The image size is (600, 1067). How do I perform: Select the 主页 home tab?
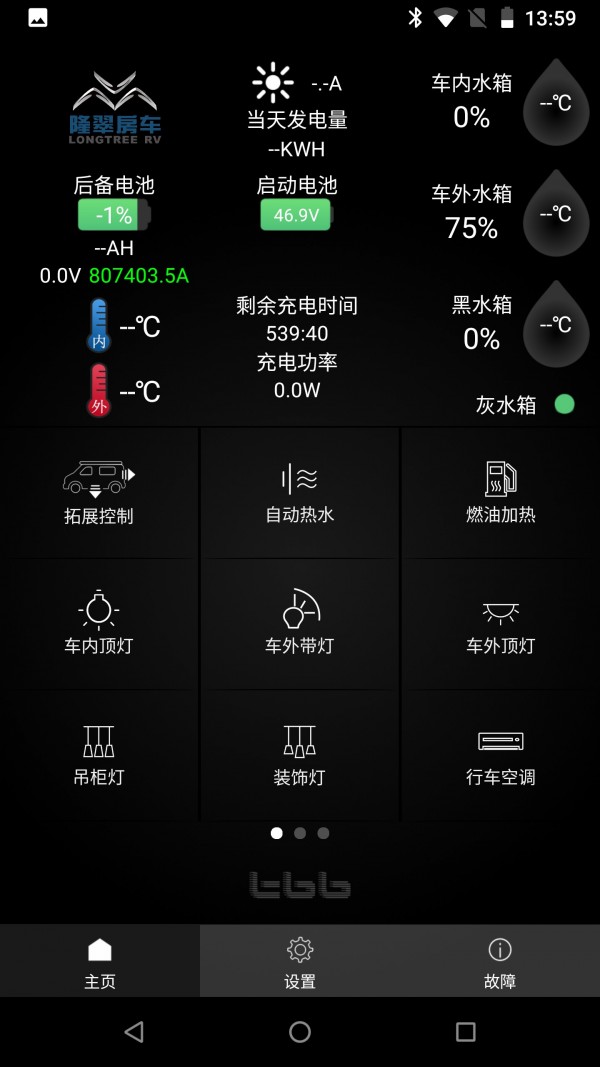coord(100,962)
